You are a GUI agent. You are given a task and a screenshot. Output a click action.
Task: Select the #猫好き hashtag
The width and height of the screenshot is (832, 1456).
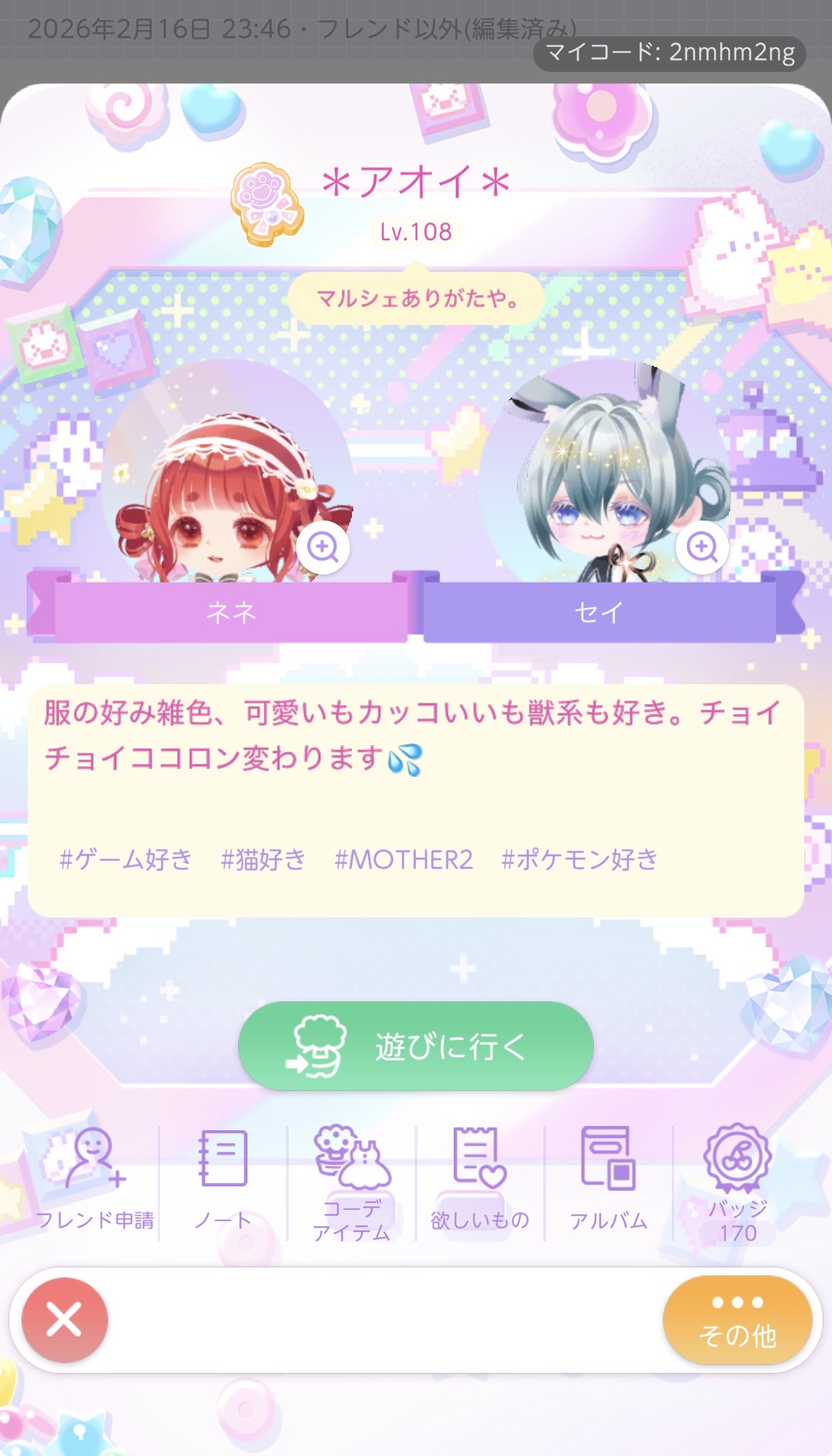click(263, 859)
